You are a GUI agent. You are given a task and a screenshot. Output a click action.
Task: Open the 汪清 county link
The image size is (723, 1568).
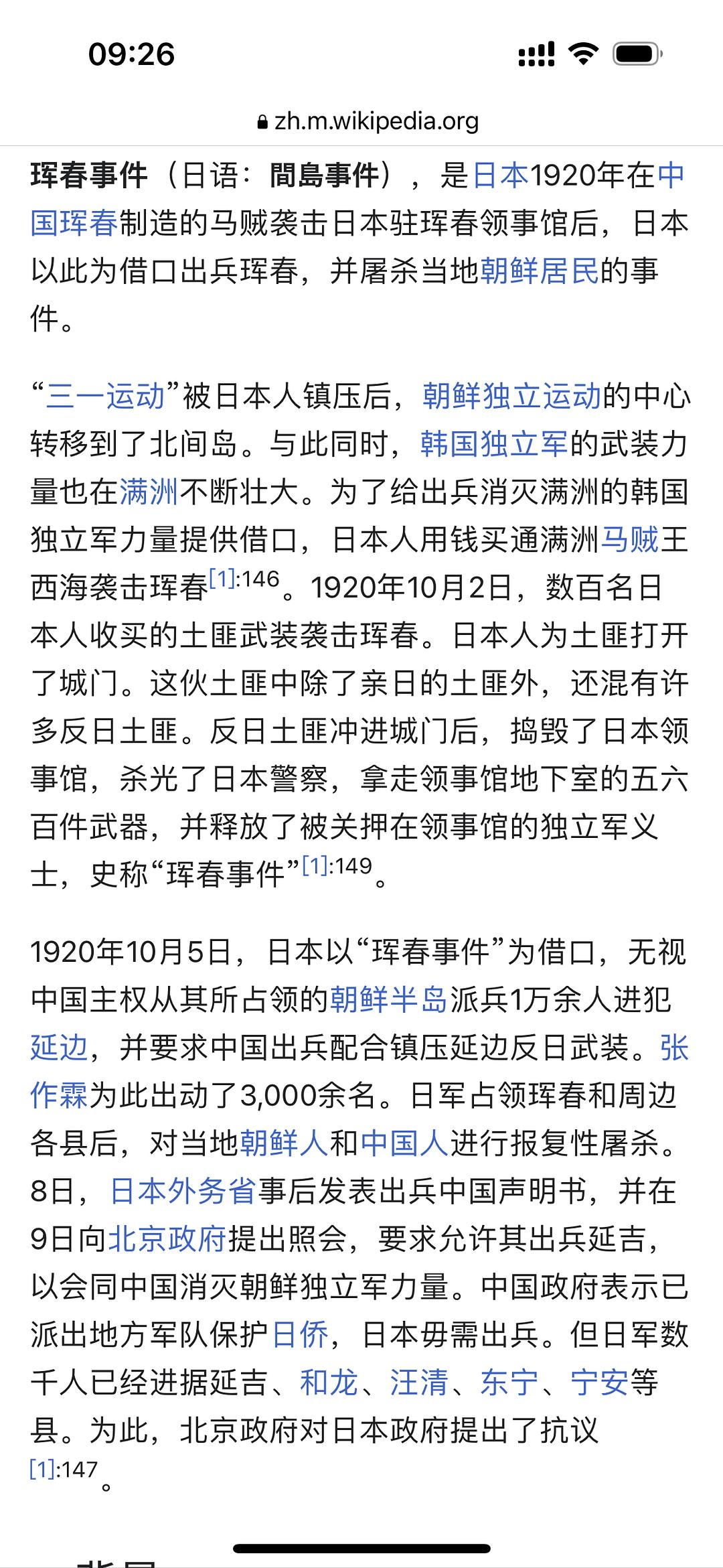point(419,1382)
